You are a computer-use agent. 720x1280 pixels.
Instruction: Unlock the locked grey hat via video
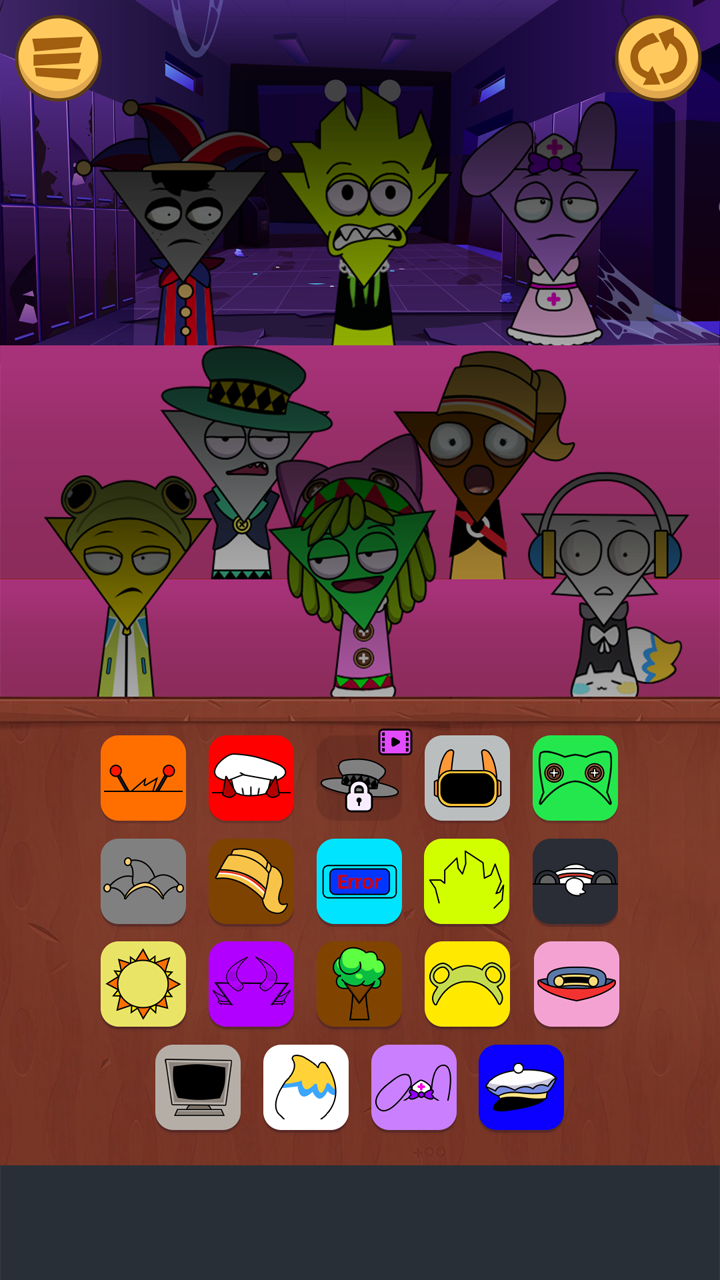click(359, 778)
